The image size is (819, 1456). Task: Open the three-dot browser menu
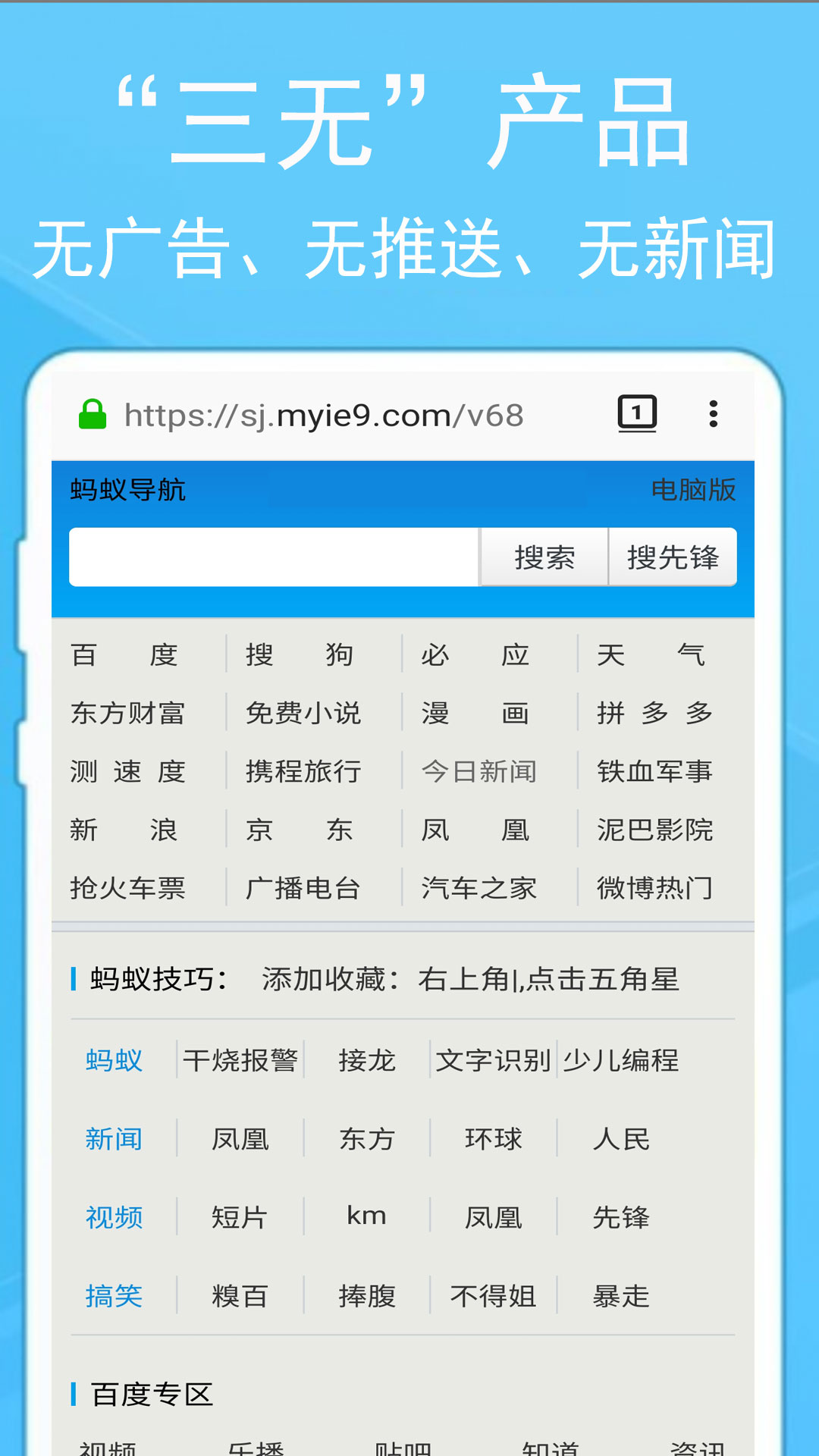711,413
